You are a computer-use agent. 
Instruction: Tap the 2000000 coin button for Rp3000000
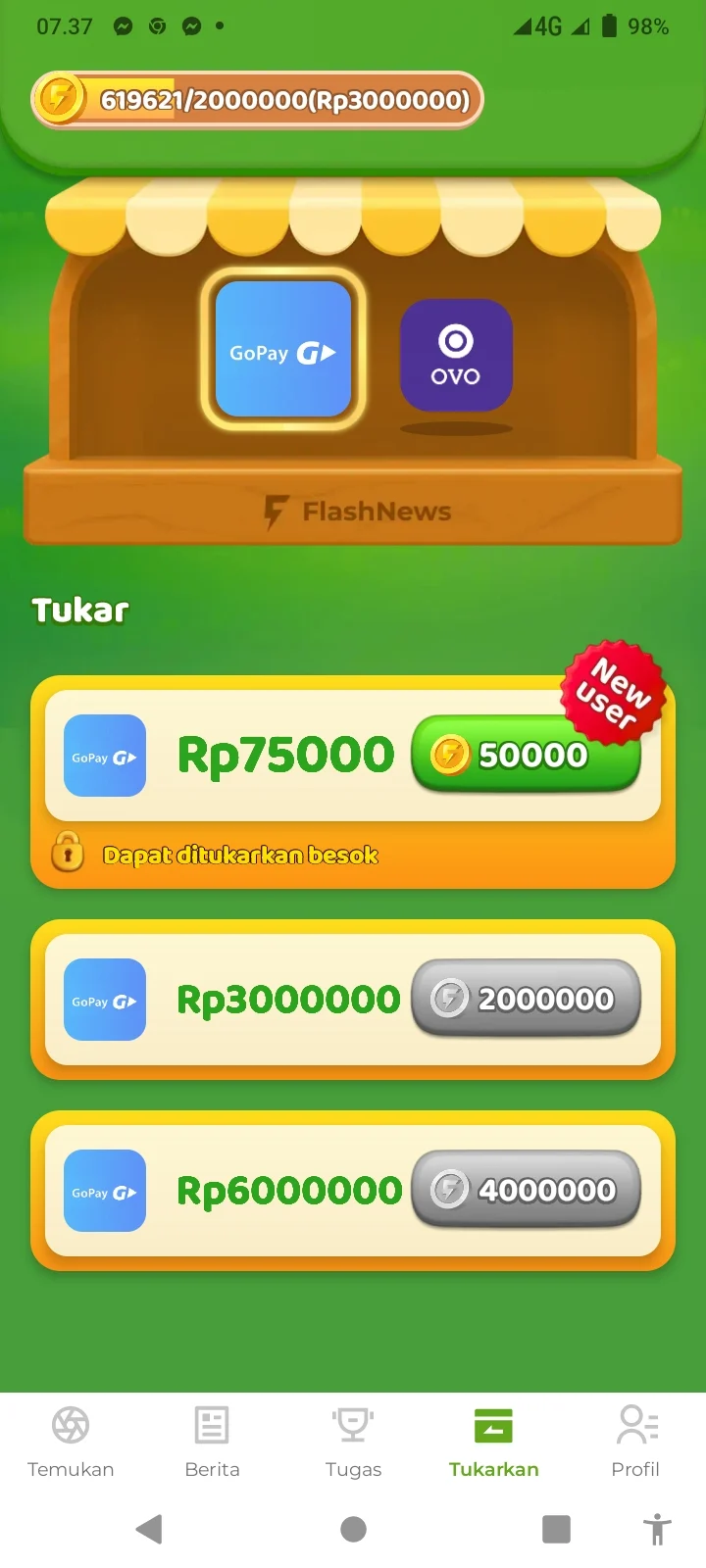coord(526,999)
